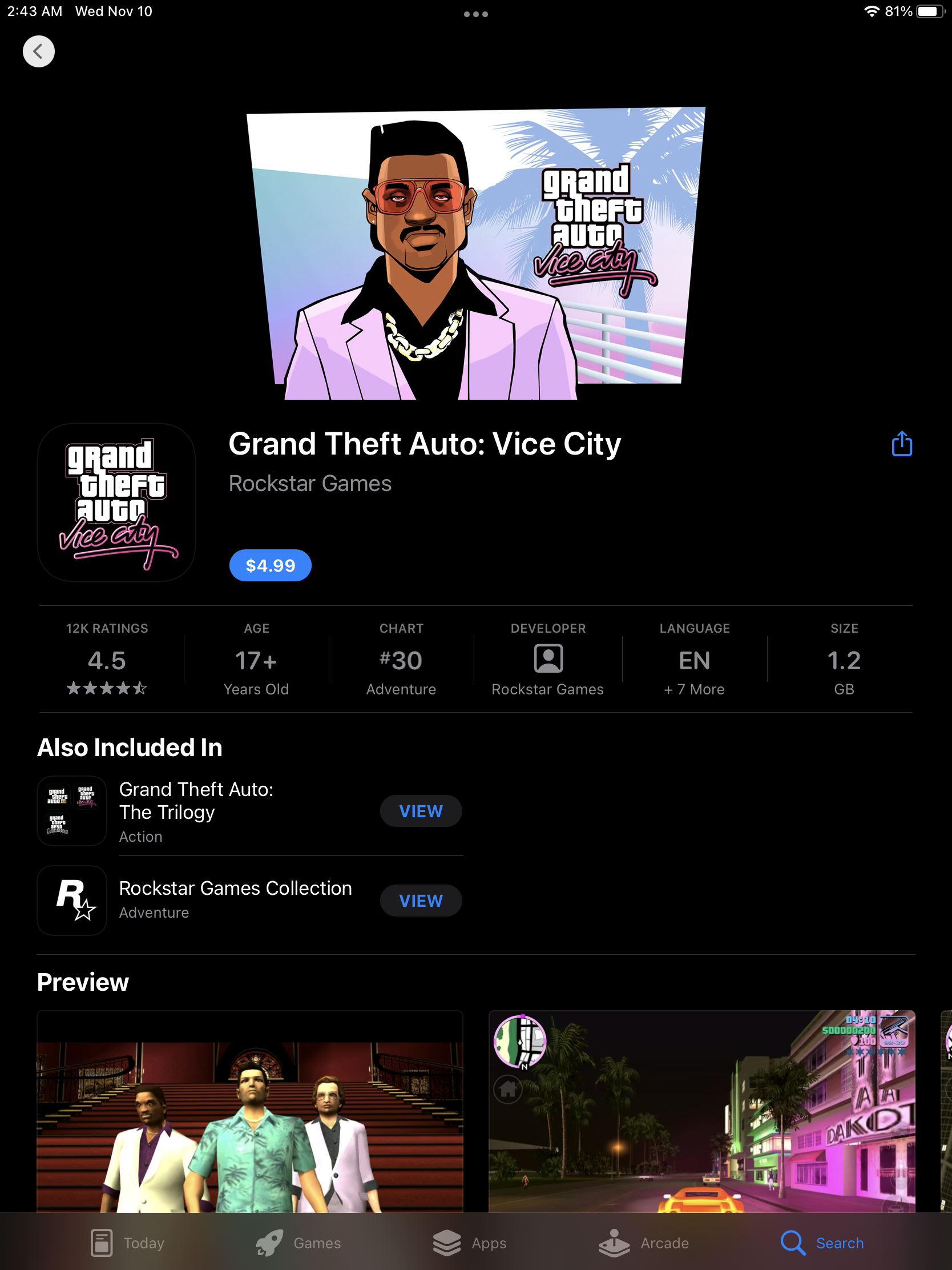Buy the game for $4.99

tap(271, 565)
